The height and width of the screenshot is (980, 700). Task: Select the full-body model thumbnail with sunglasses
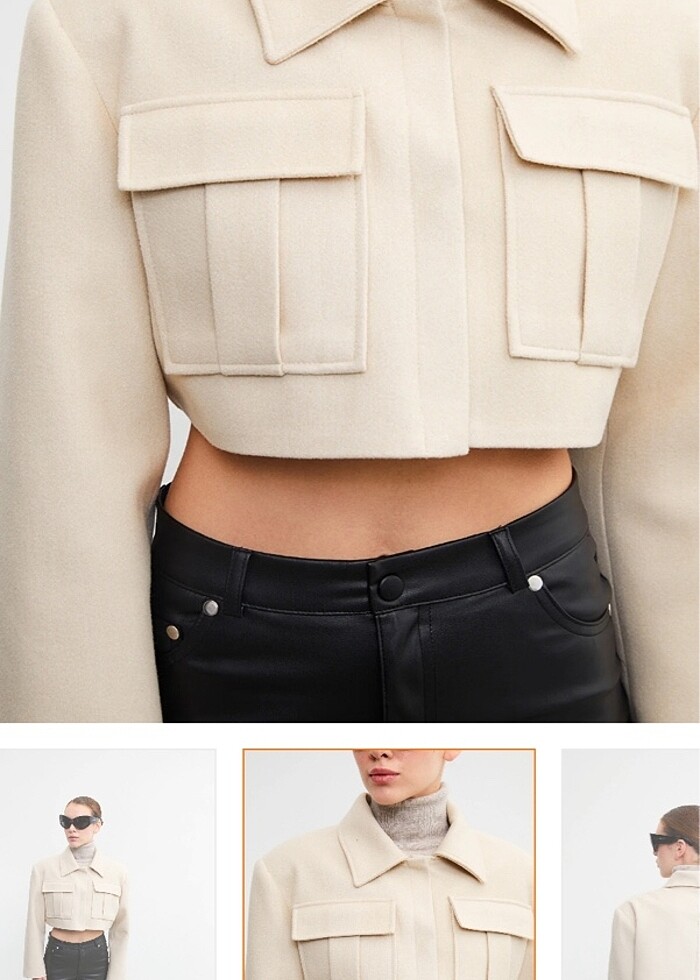[x=107, y=864]
